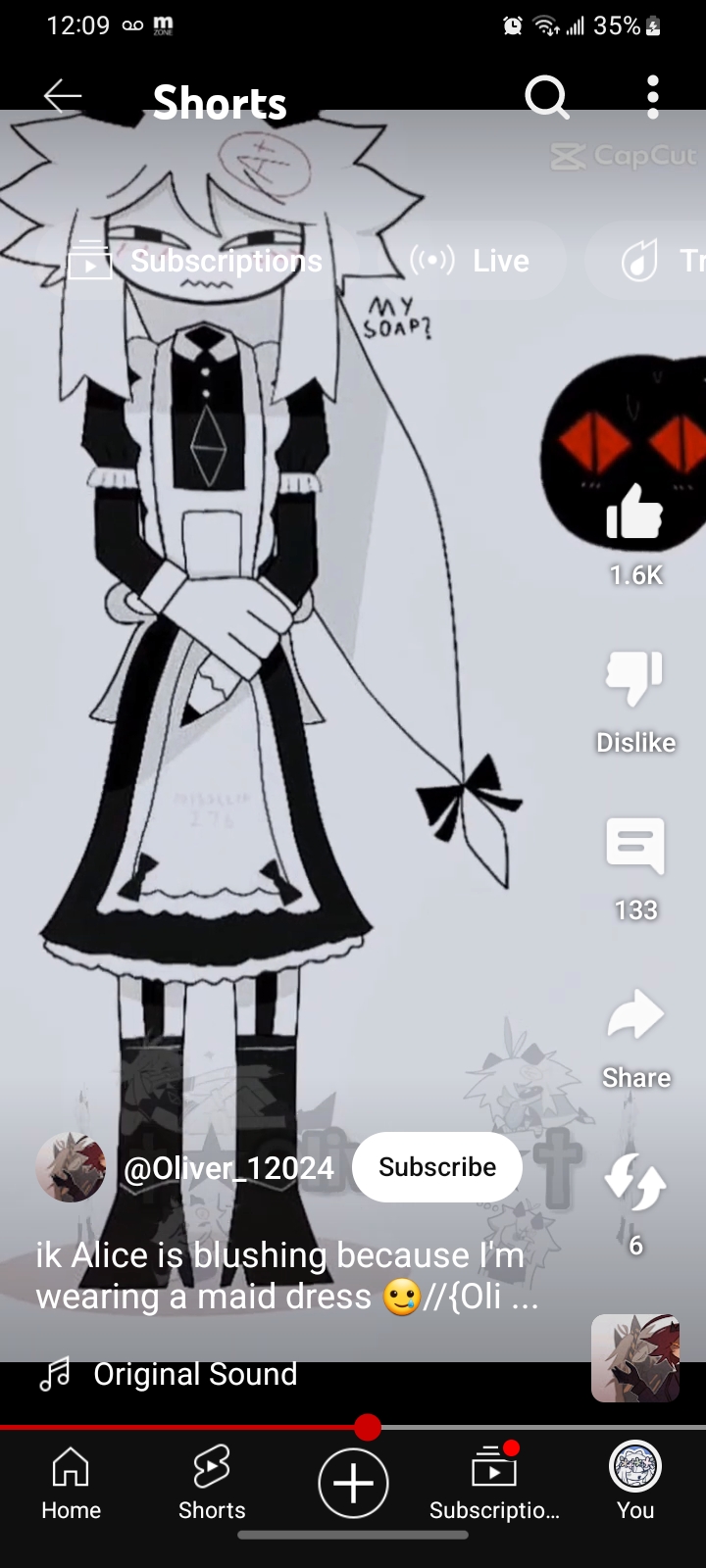Screen dimensions: 706x1568
Task: Open search in Shorts
Action: point(546,98)
